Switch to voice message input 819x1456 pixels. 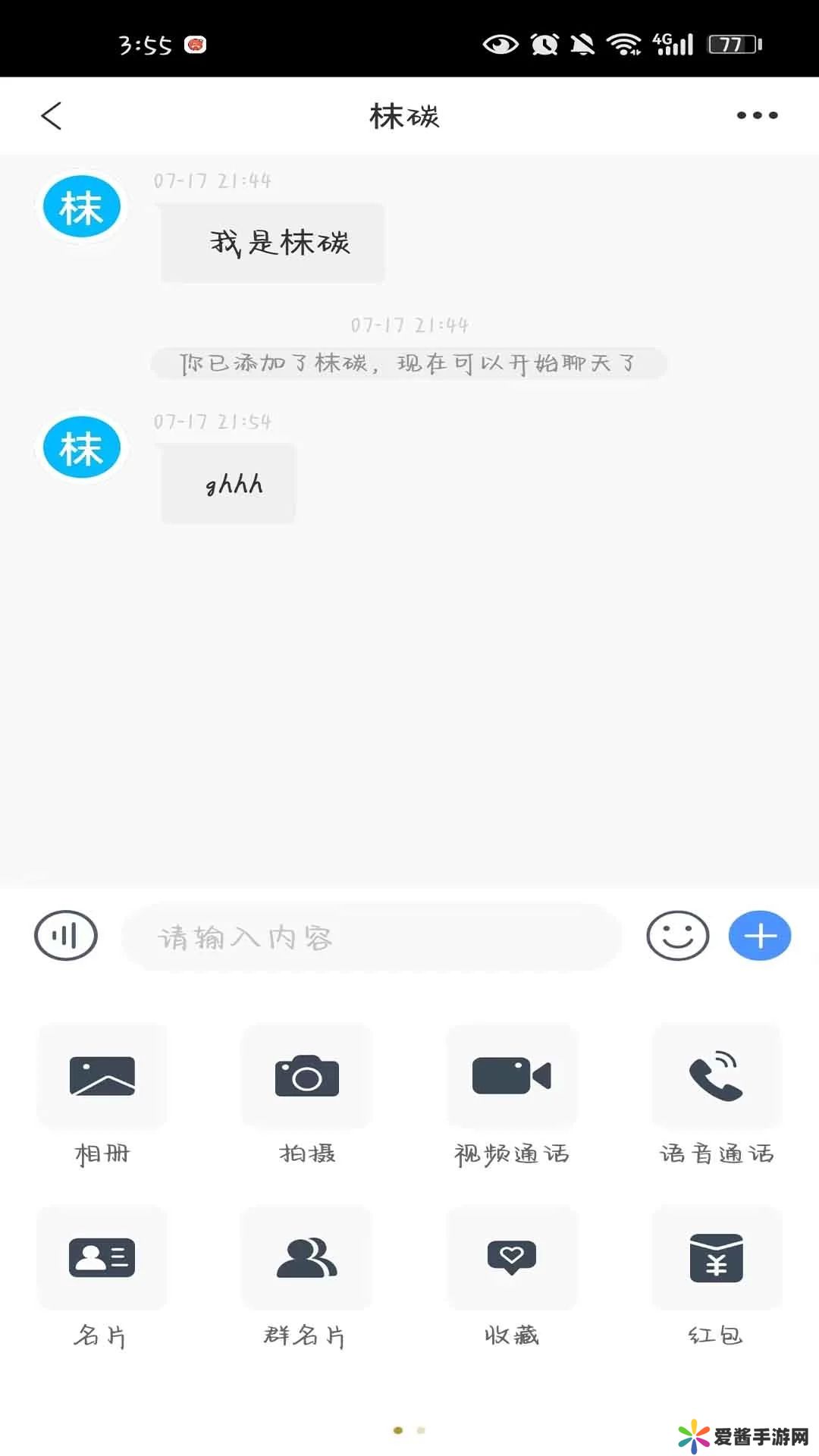tap(66, 936)
